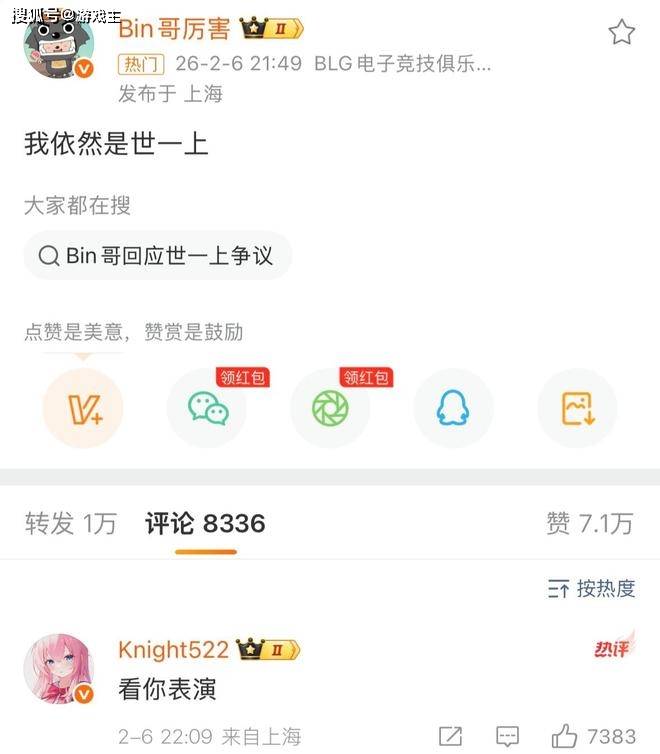660x754 pixels.
Task: Open the BLG电子竞技俱乐... super topic link
Action: [402, 64]
